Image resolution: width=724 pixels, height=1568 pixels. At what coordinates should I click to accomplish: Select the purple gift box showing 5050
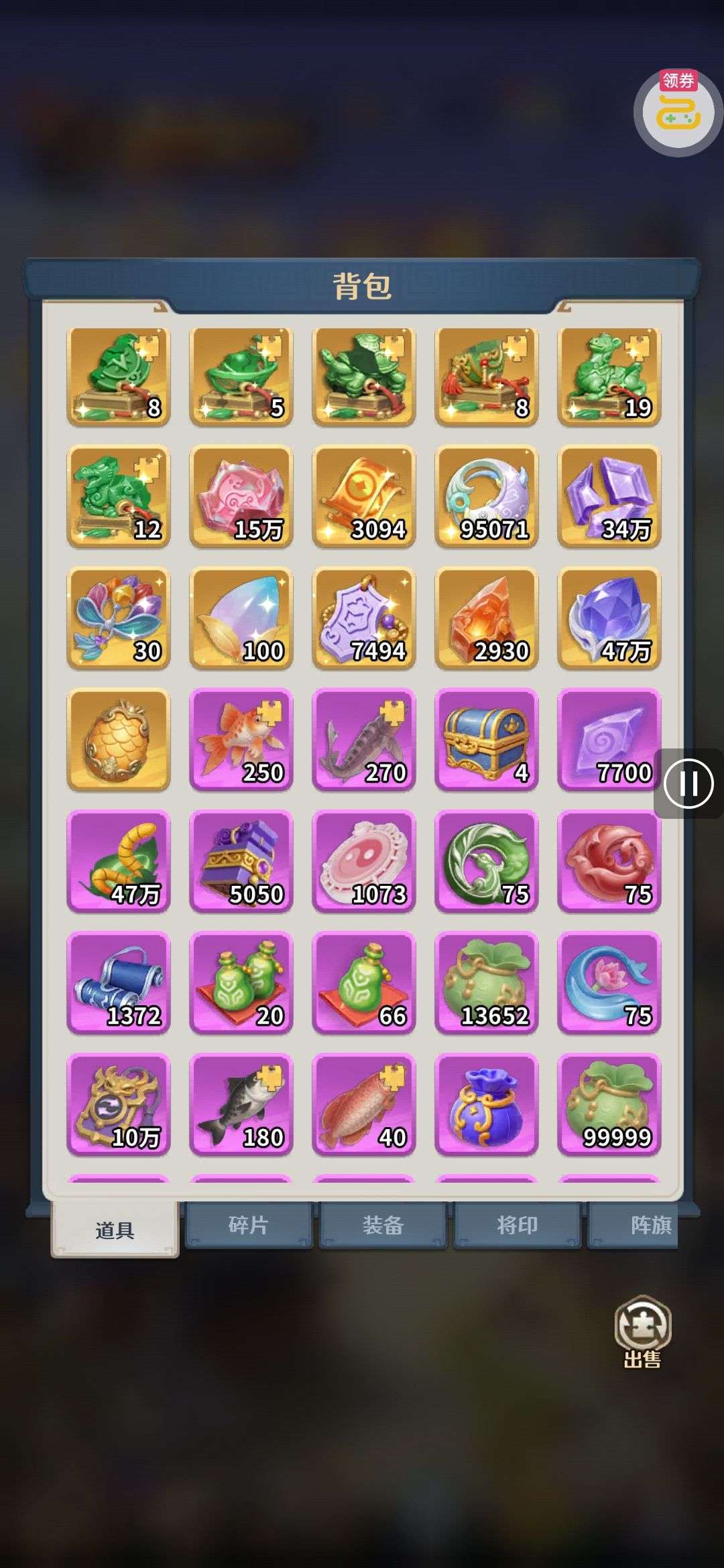click(x=241, y=862)
